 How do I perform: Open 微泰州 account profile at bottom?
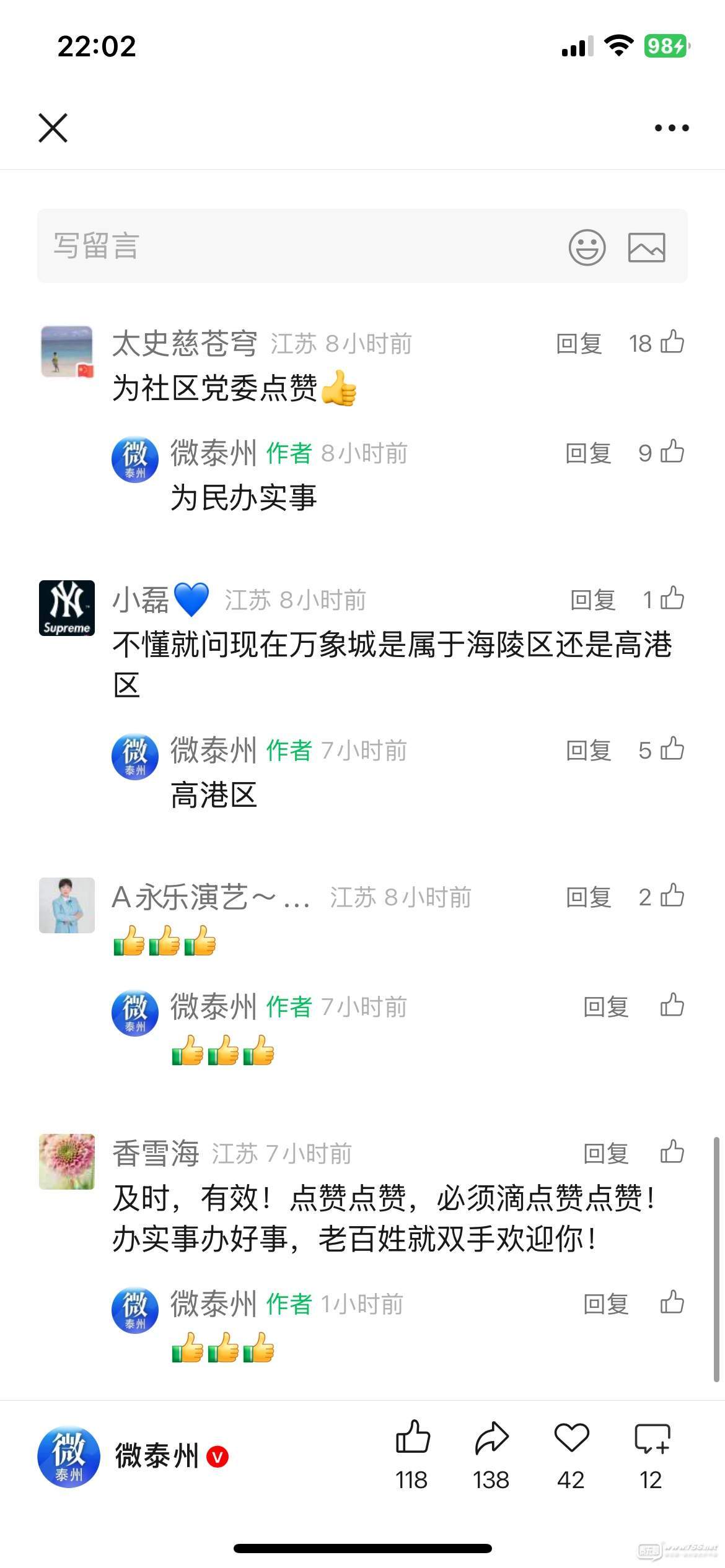133,1457
